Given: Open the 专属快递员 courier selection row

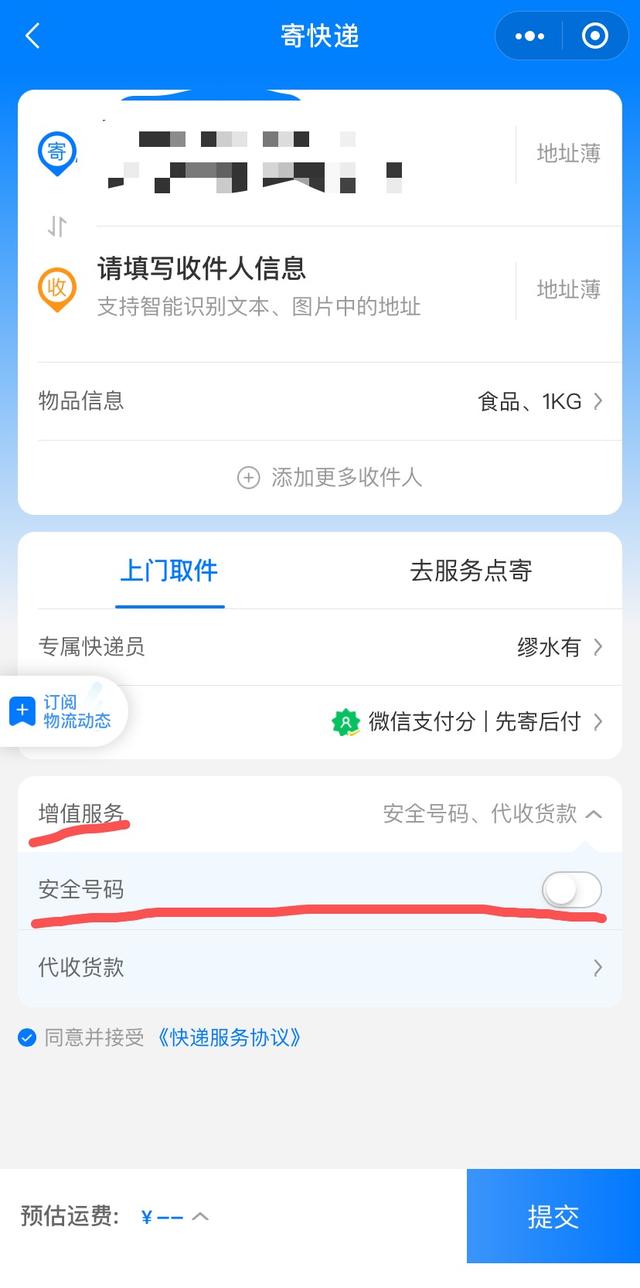Looking at the screenshot, I should [320, 647].
